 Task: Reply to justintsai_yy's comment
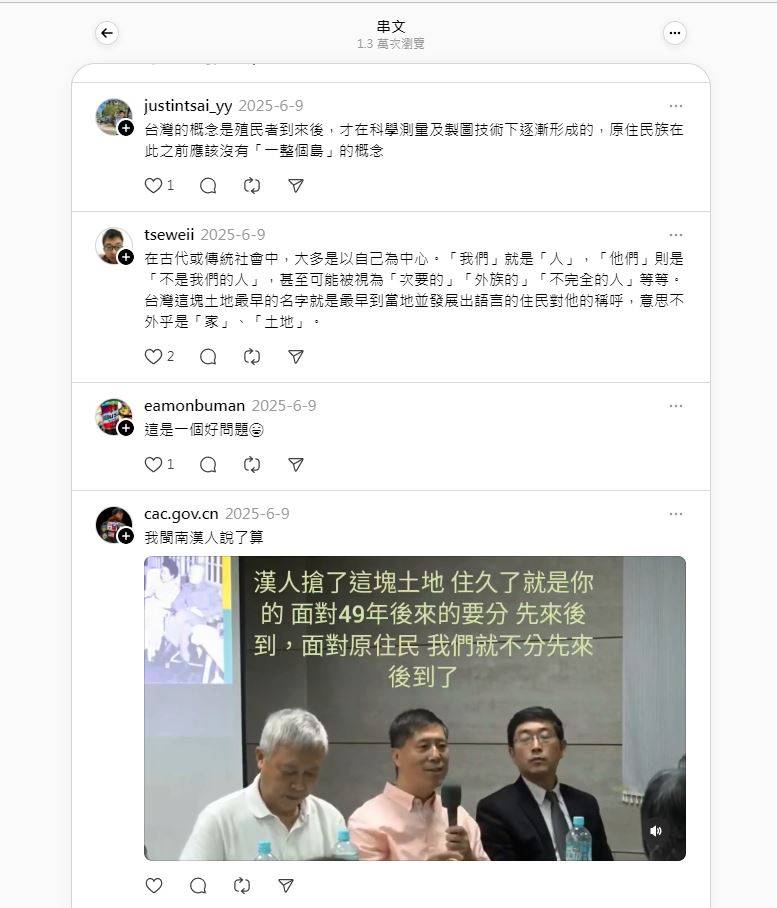208,185
